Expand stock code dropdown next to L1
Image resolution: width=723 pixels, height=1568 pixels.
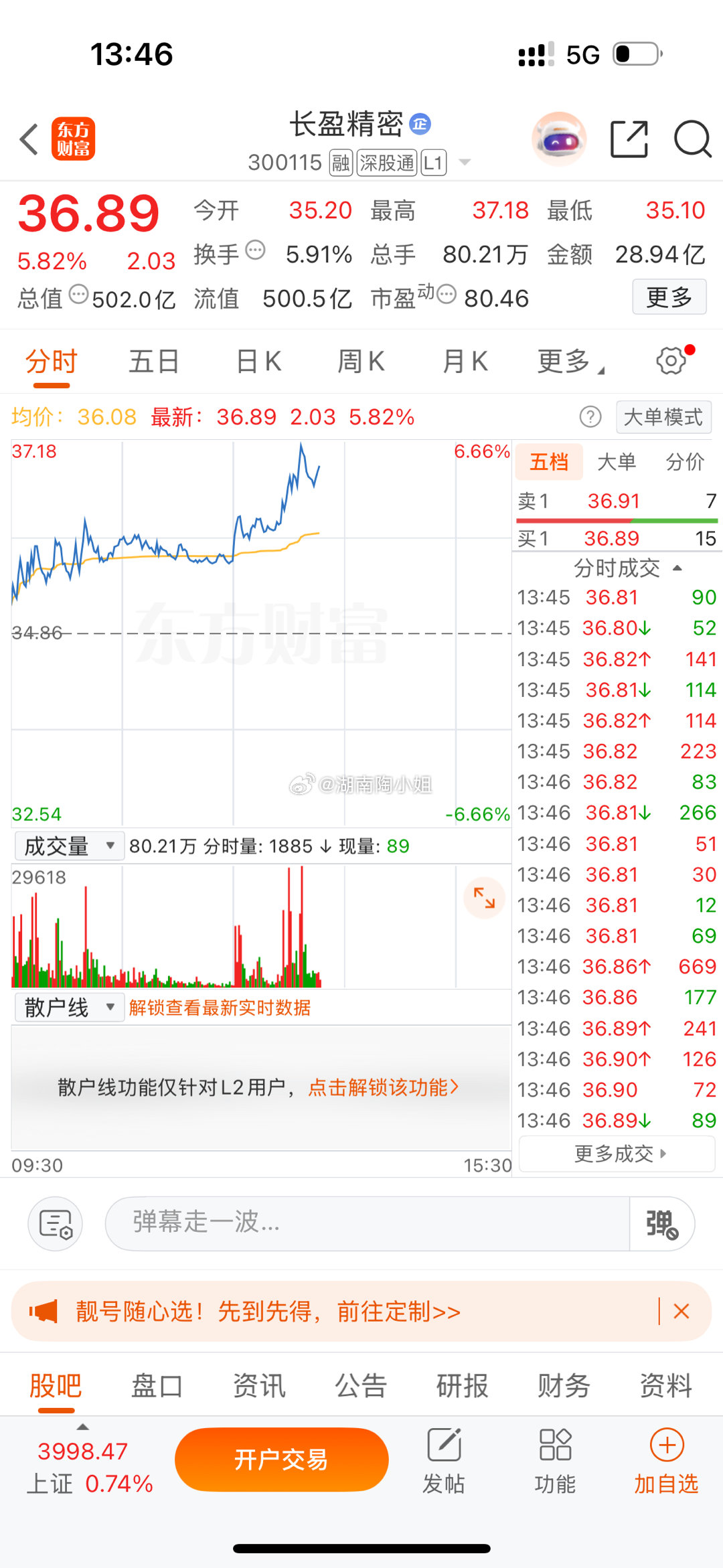465,162
